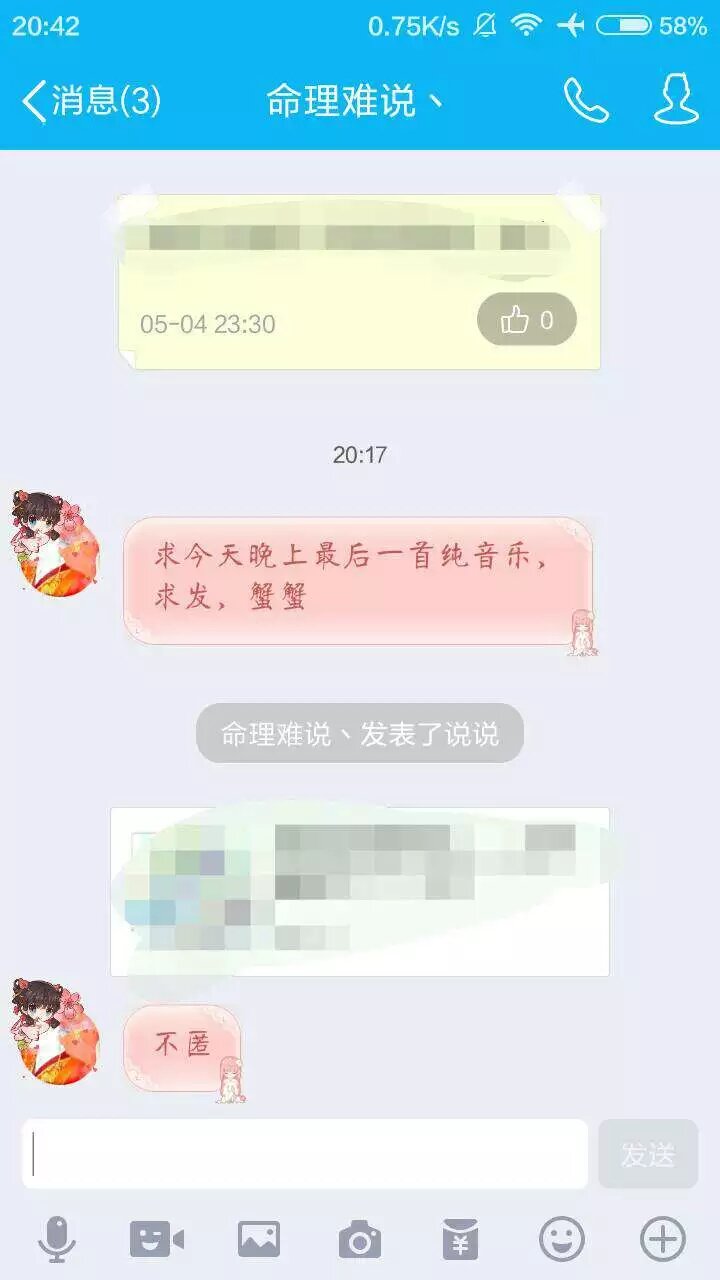Viewport: 720px width, 1280px height.
Task: Focus the message text input box
Action: click(x=305, y=1154)
